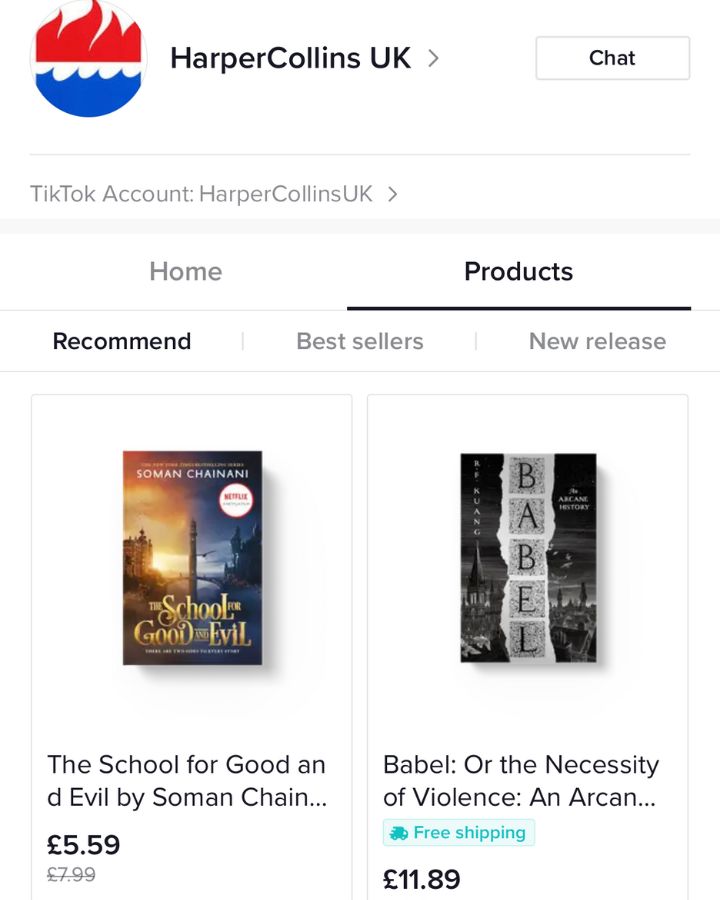Open chat with HarperCollins UK
This screenshot has width=720, height=900.
612,58
